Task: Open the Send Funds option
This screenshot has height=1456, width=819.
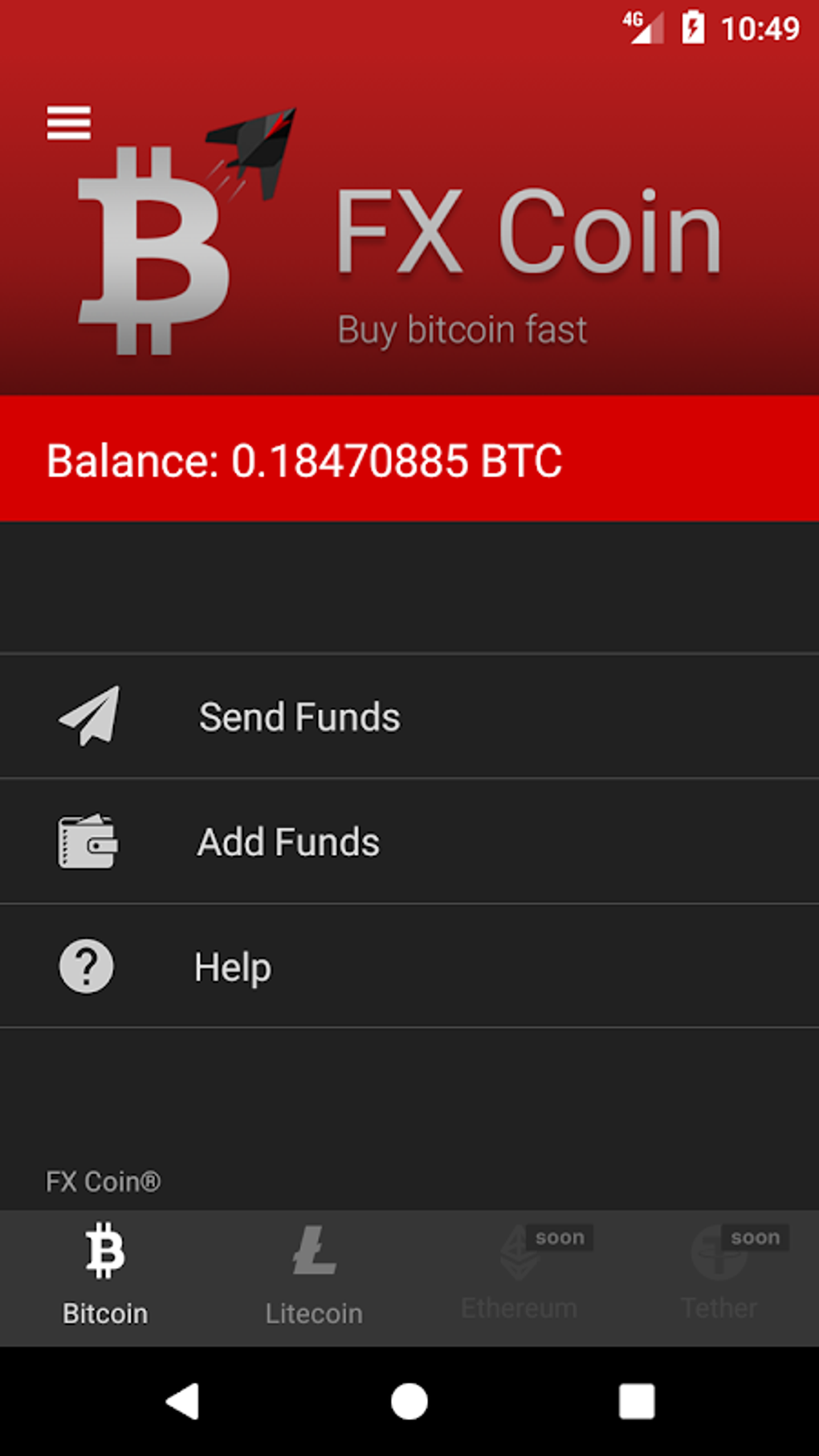Action: pyautogui.click(x=299, y=717)
